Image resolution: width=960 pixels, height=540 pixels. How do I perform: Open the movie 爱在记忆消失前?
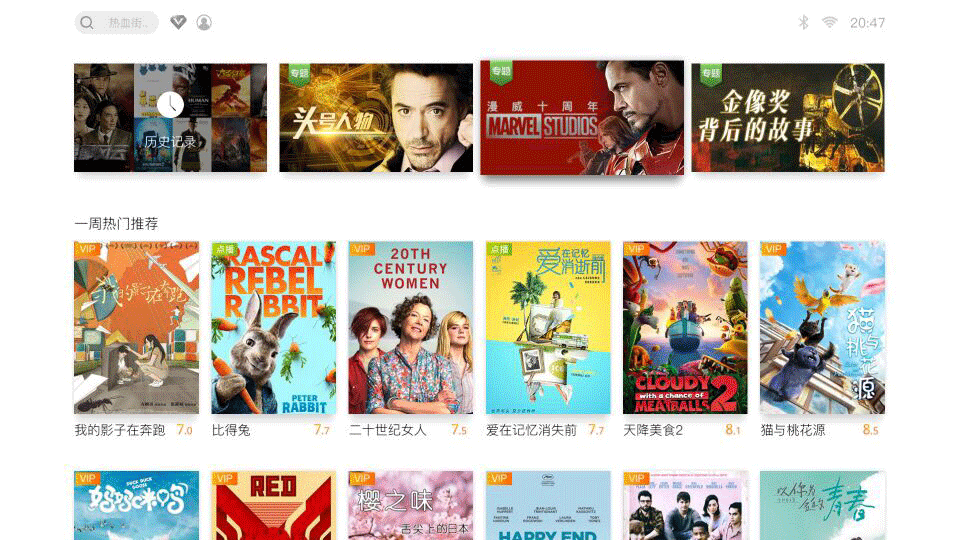pyautogui.click(x=547, y=328)
